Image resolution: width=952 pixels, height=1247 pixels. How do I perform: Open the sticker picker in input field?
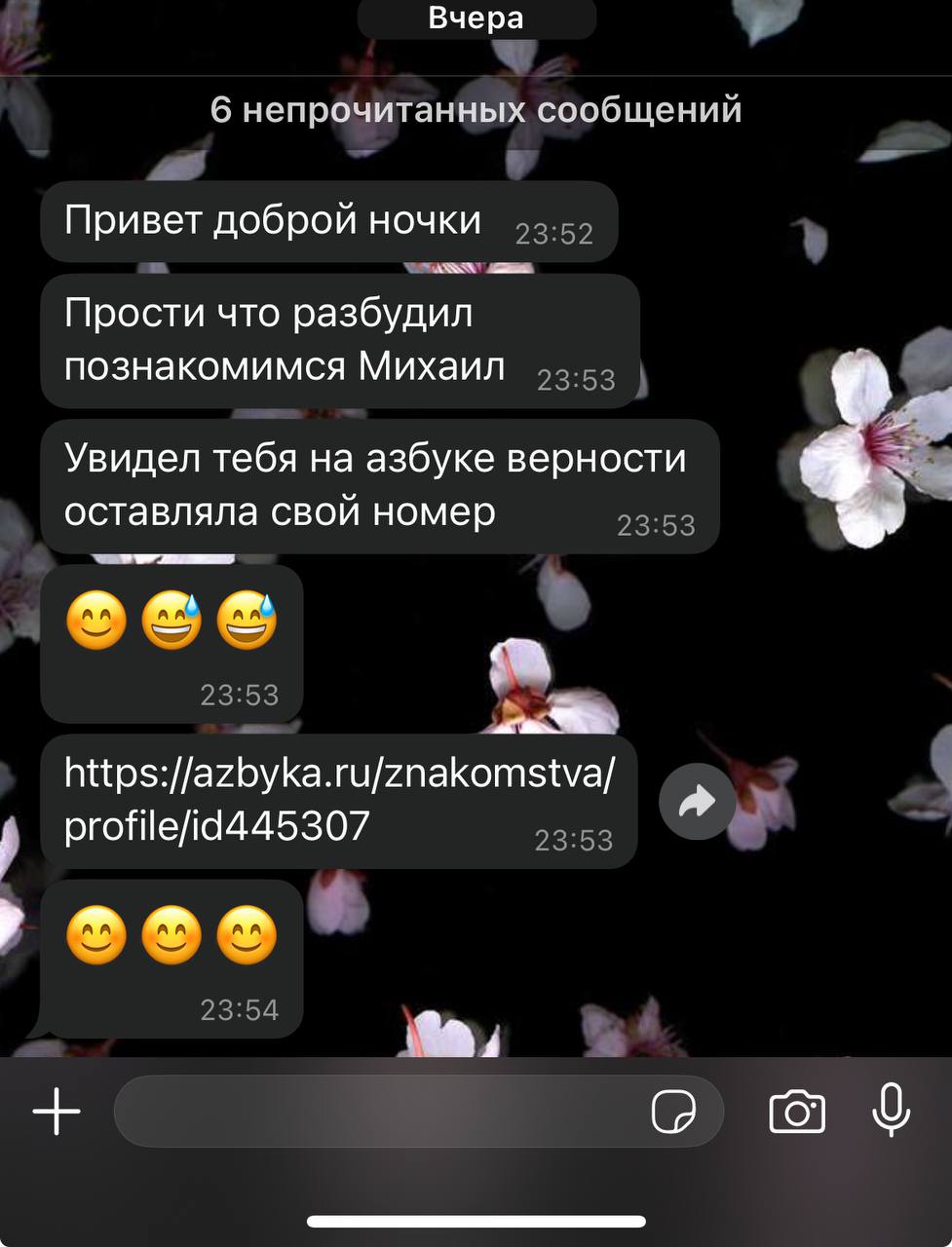673,1112
